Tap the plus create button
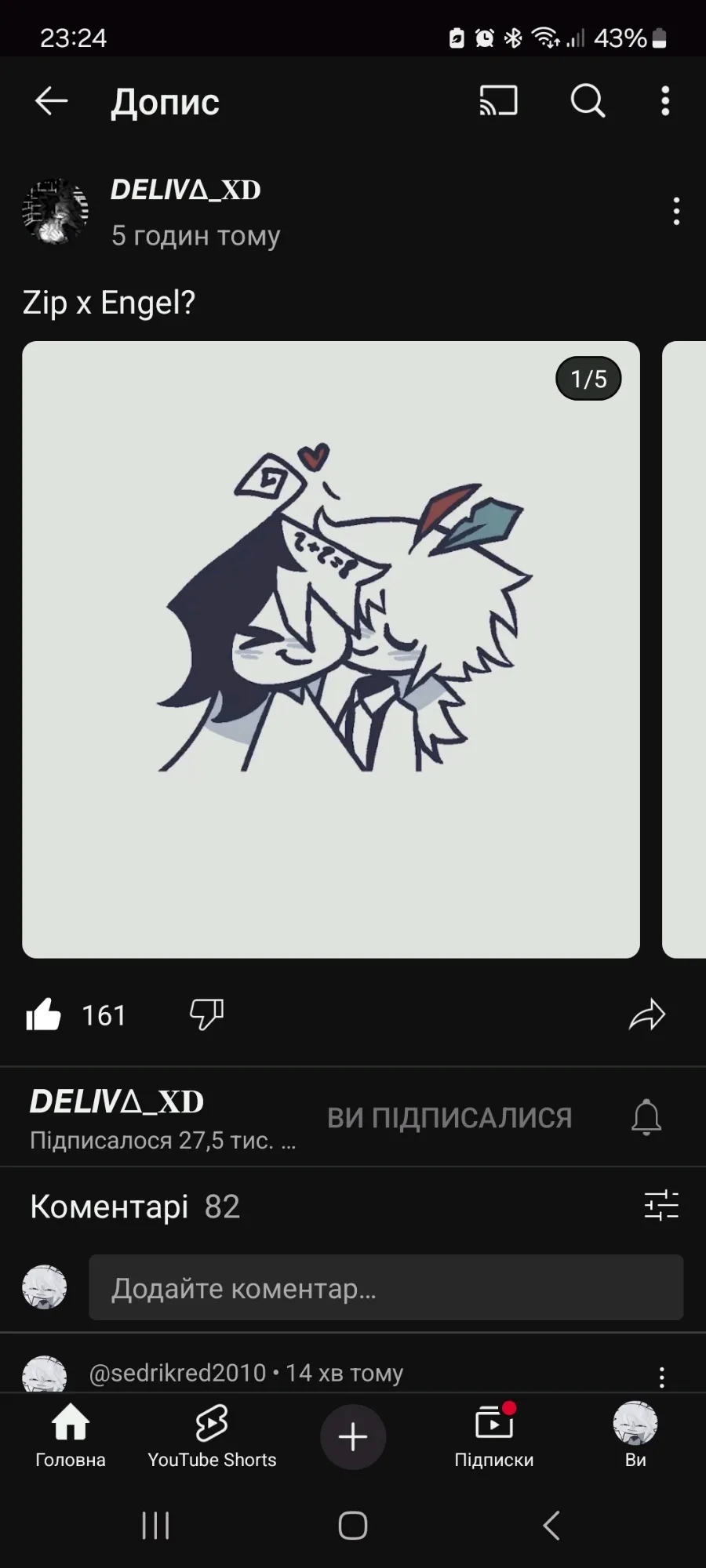 353,1437
